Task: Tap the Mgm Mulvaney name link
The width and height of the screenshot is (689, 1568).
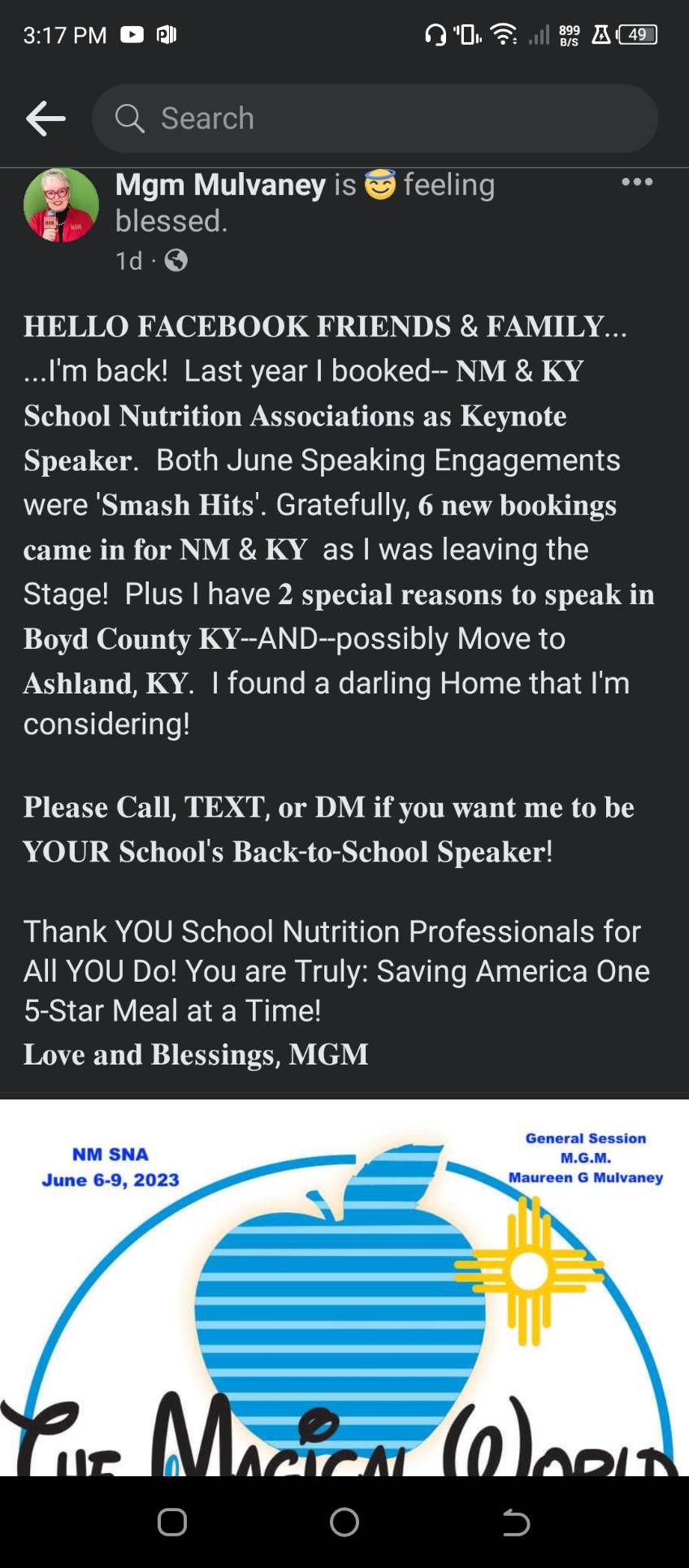Action: point(220,184)
